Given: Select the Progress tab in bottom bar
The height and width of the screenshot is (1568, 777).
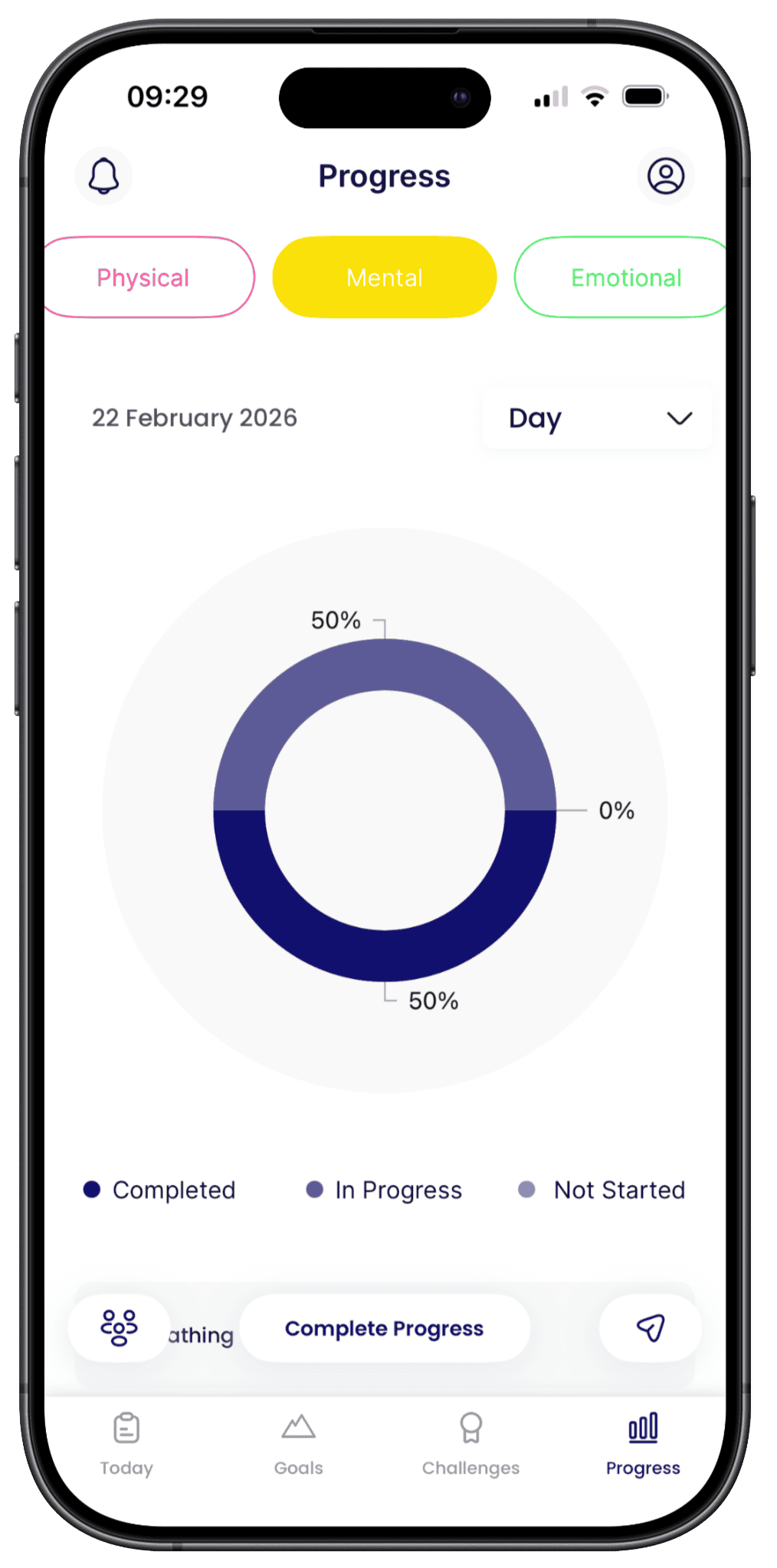Looking at the screenshot, I should [643, 1445].
